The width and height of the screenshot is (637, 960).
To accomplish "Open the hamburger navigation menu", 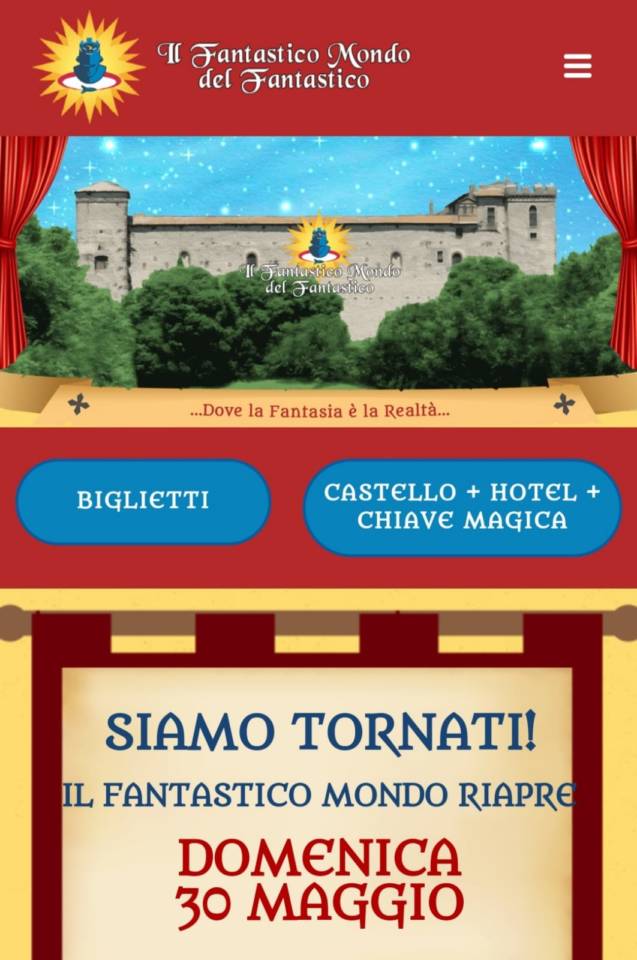I will (578, 66).
